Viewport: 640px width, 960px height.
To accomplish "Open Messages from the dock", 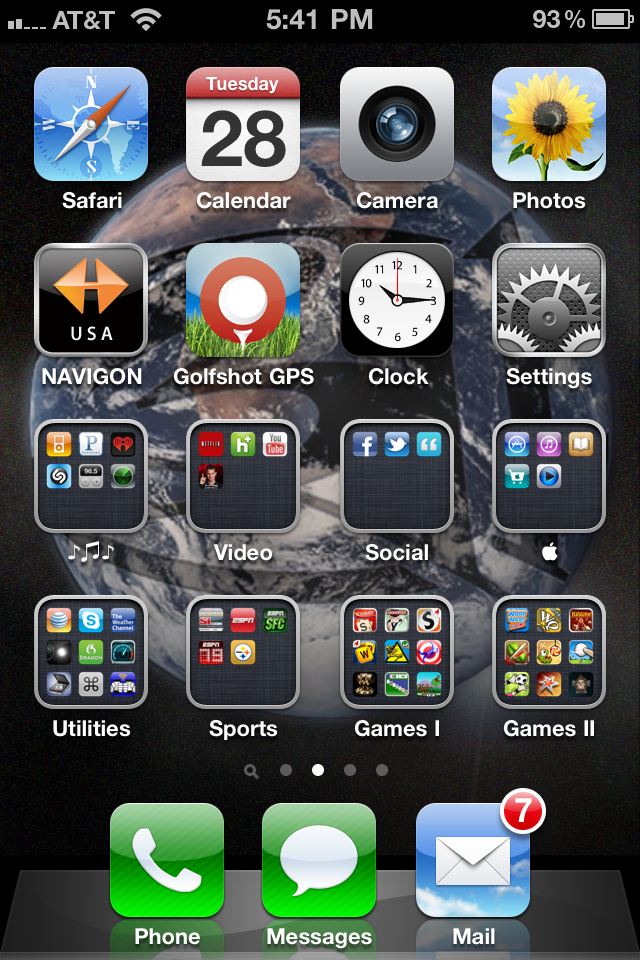I will pyautogui.click(x=319, y=860).
